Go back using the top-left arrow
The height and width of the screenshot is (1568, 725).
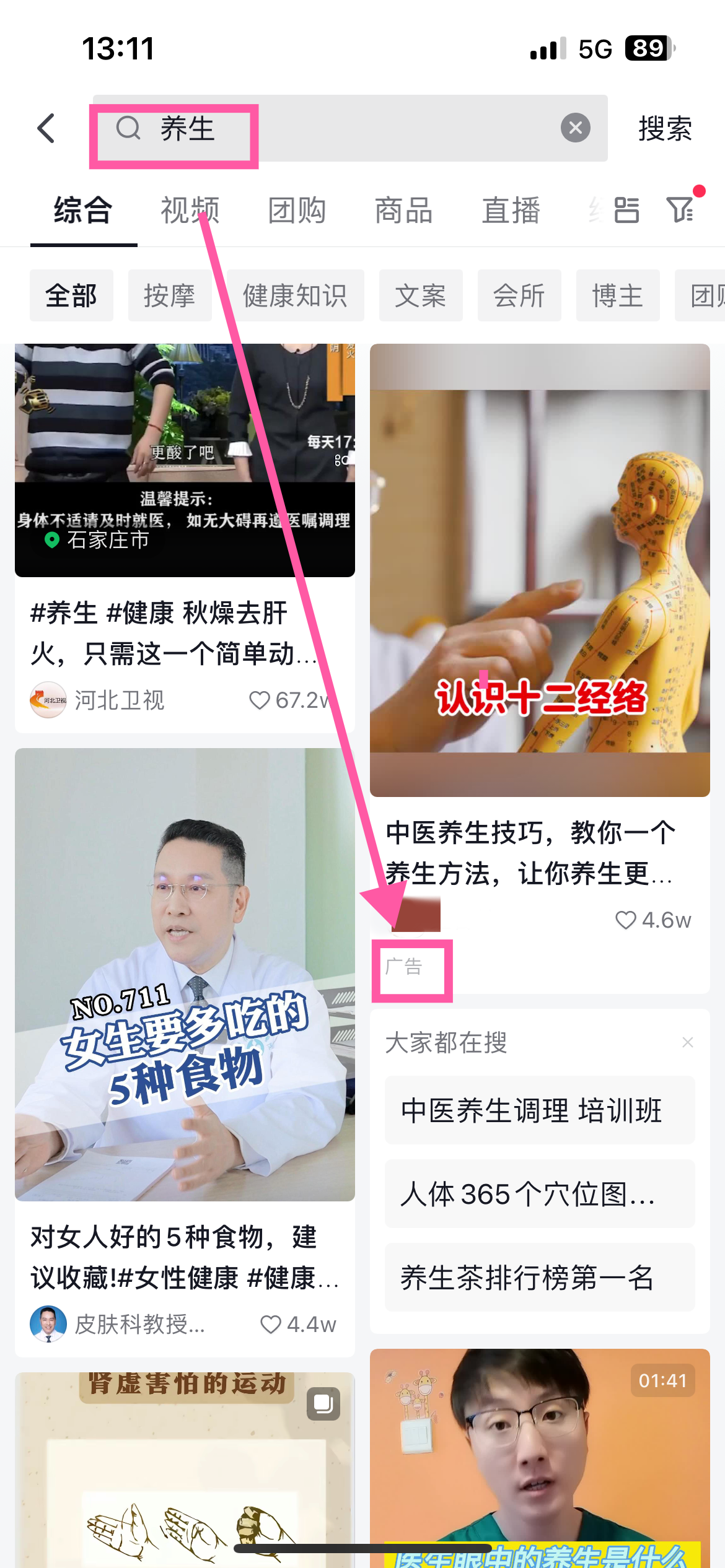coord(46,129)
